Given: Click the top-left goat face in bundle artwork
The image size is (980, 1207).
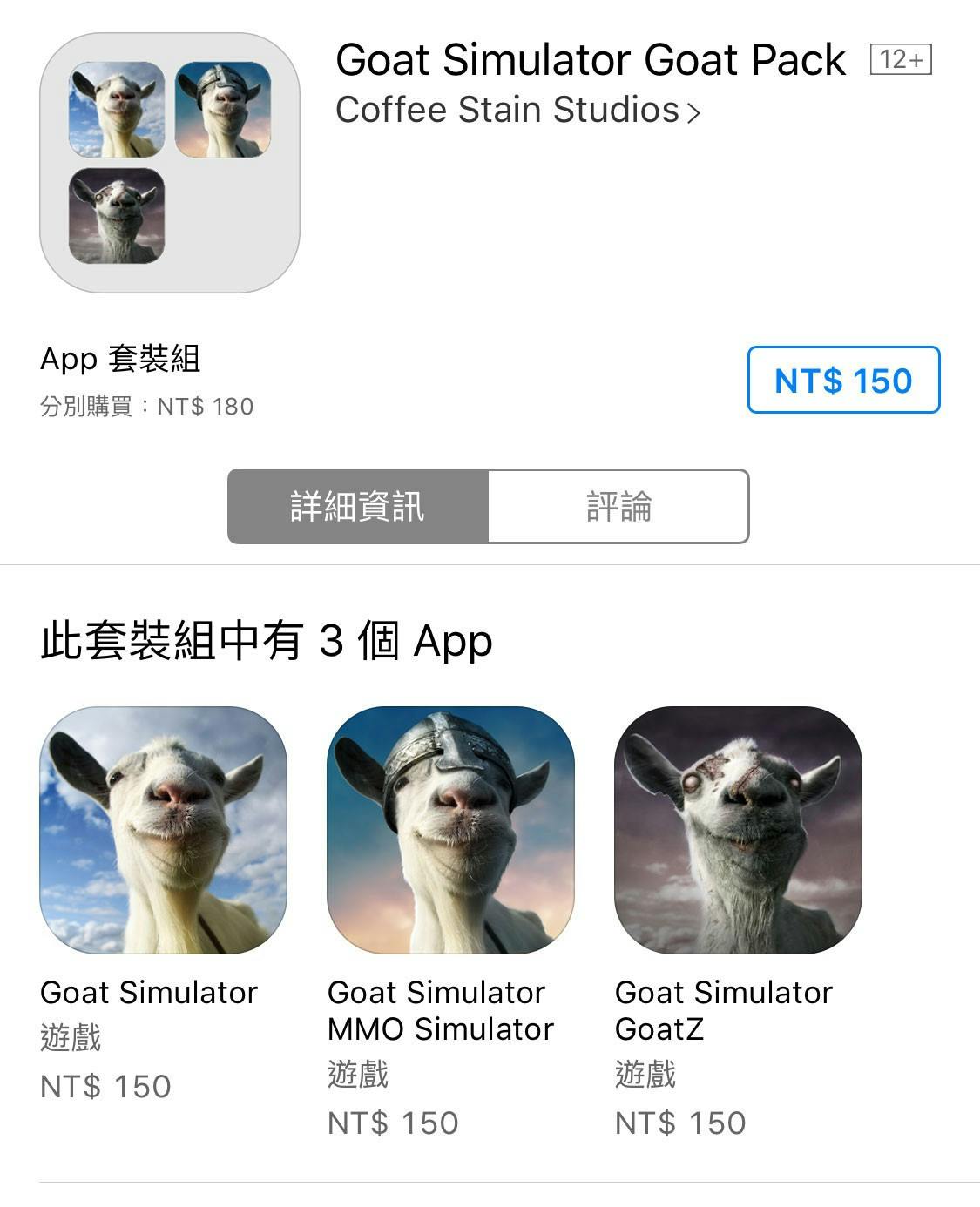Looking at the screenshot, I should [118, 109].
